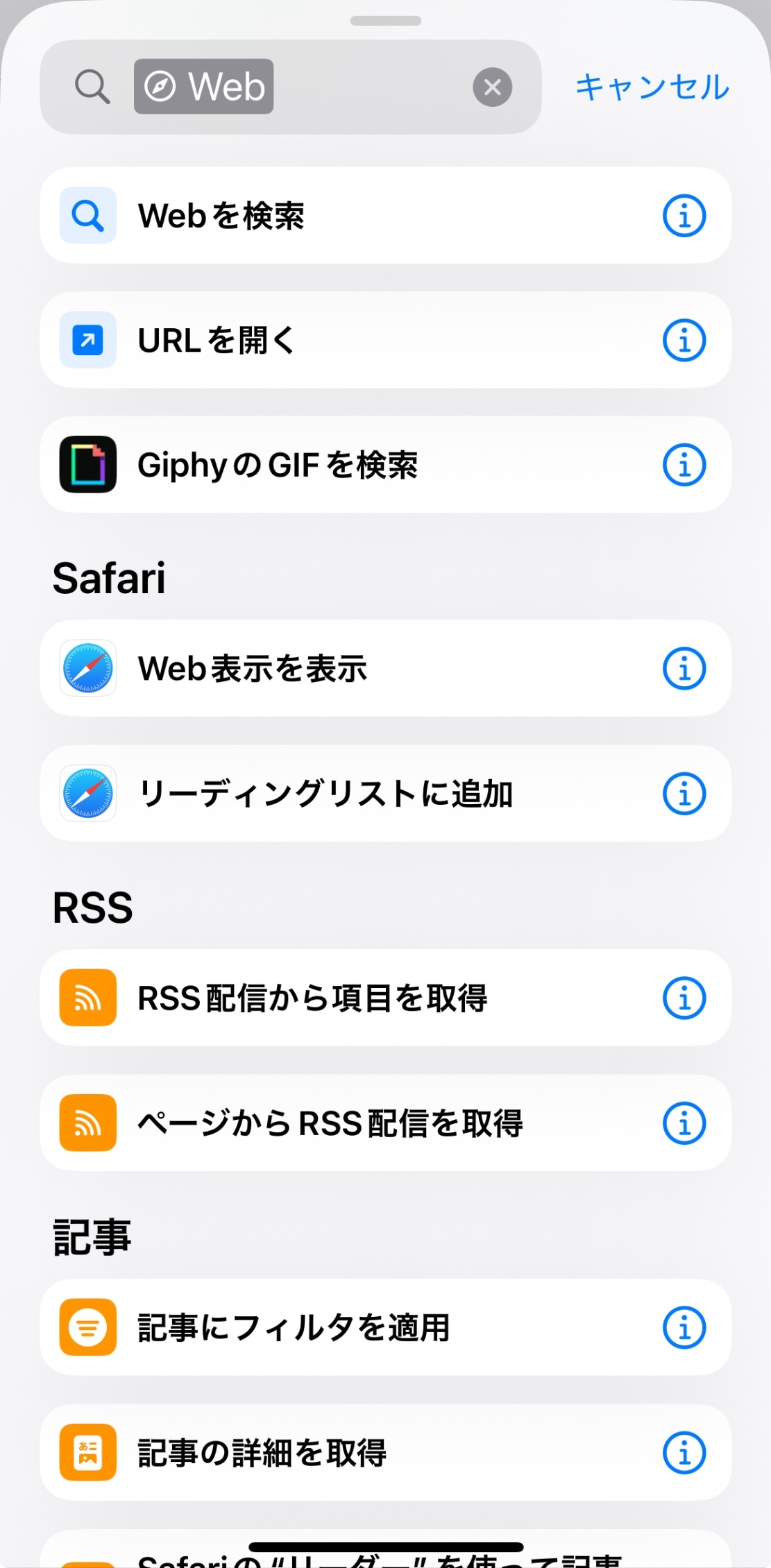The height and width of the screenshot is (1568, 771).
Task: Add 記事にフィルタを適用 action
Action: coord(385,1327)
